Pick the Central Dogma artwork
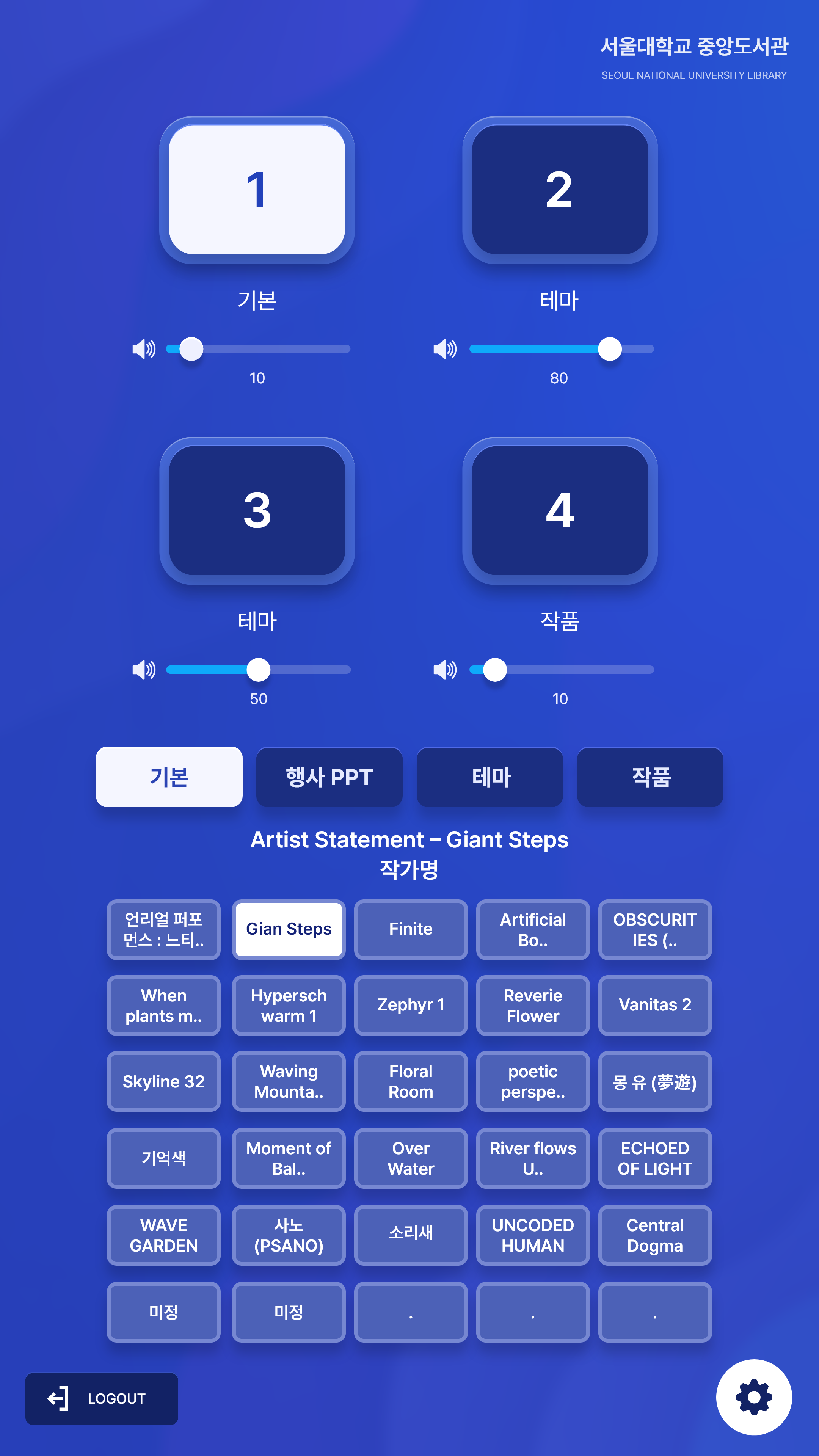 point(655,1235)
